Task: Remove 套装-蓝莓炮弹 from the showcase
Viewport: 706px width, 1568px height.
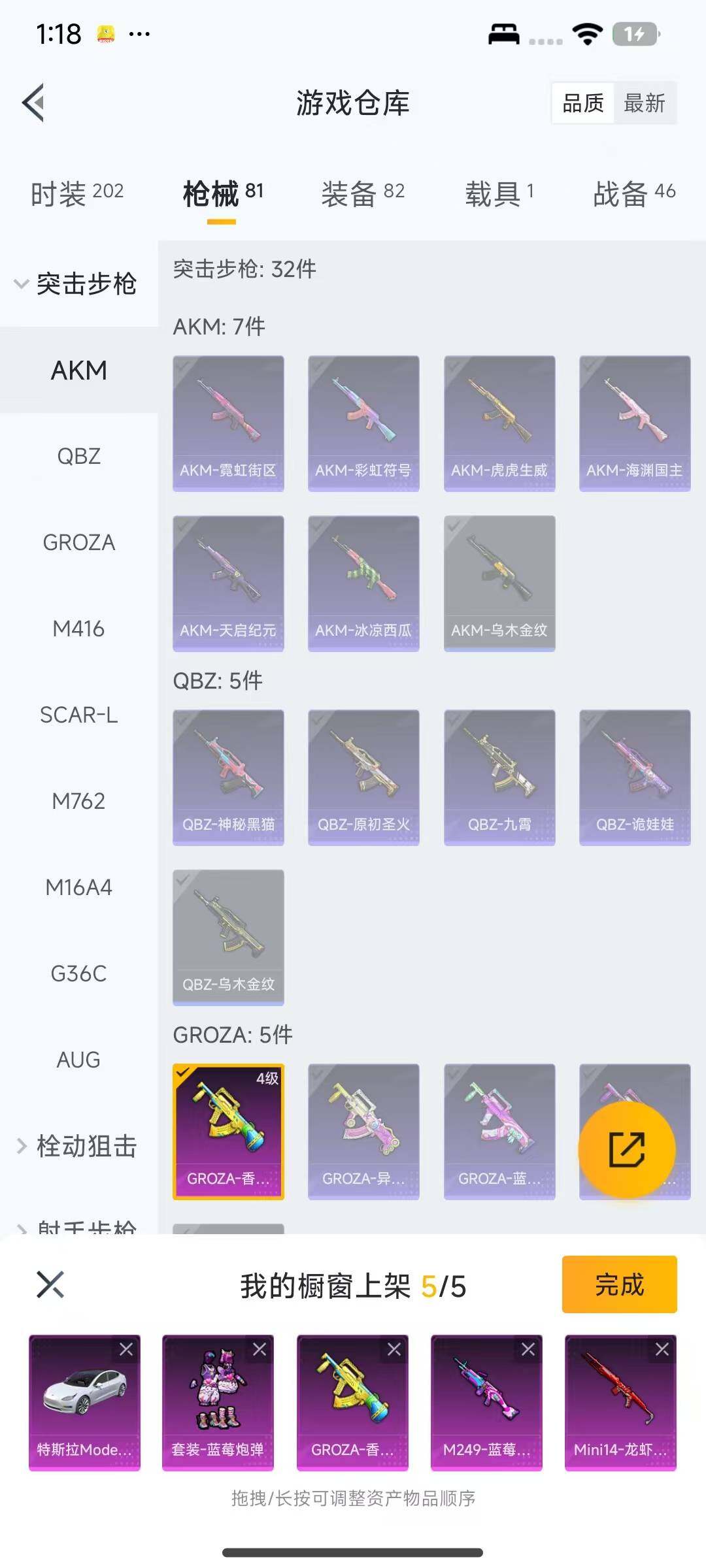Action: [260, 1349]
